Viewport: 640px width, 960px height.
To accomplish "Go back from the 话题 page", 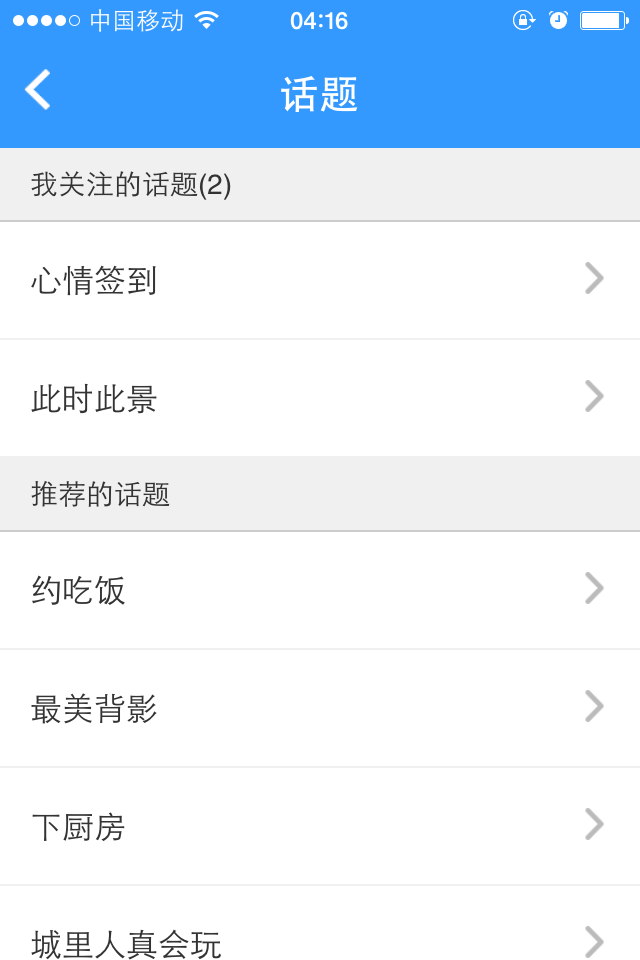I will coord(38,90).
